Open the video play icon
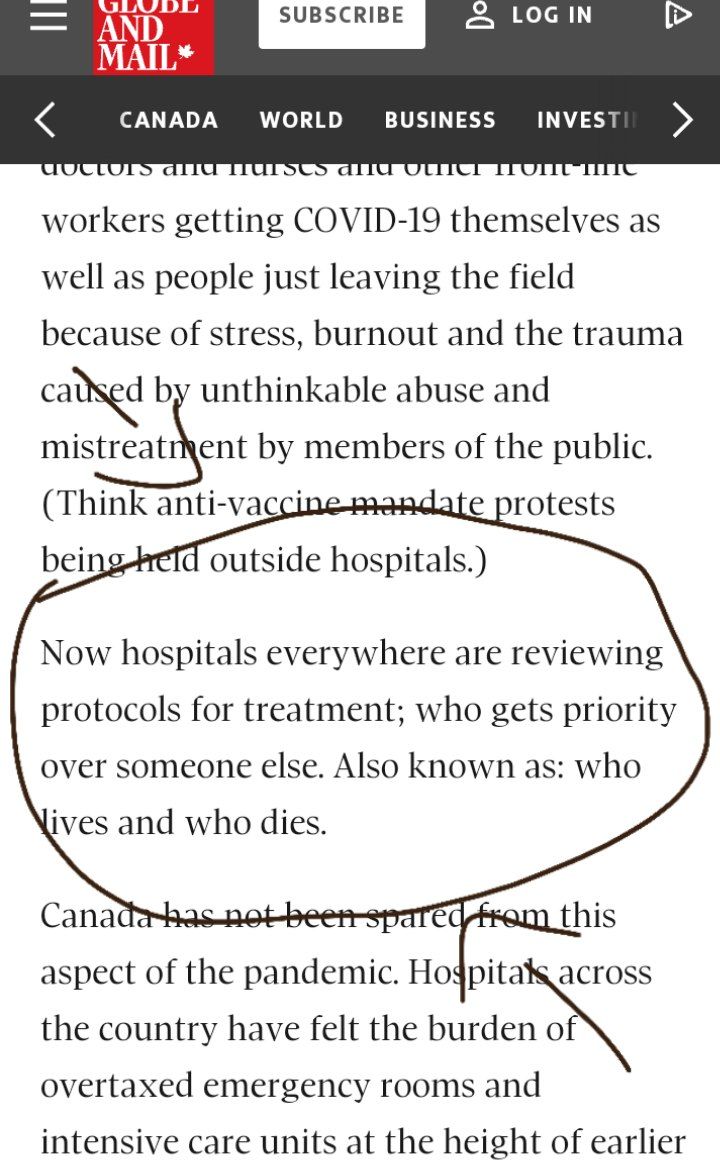This screenshot has width=720, height=1160. tap(678, 15)
